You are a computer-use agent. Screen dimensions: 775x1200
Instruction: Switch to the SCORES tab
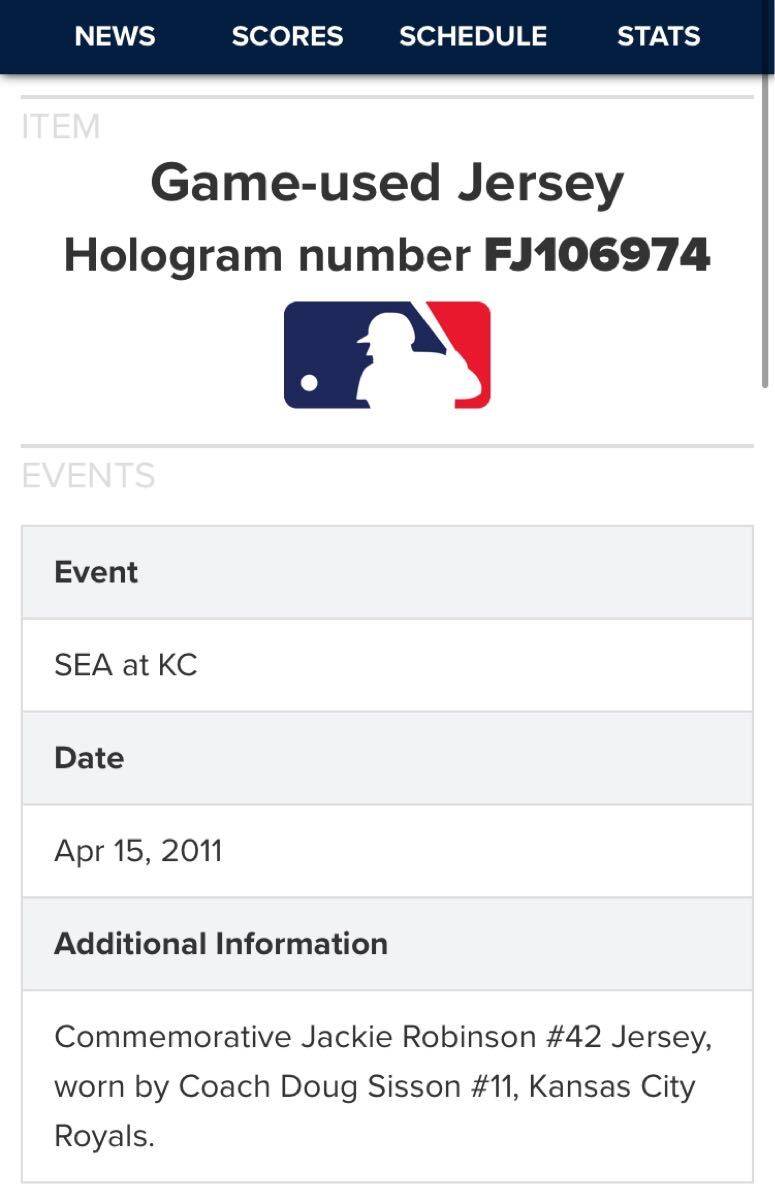[287, 37]
